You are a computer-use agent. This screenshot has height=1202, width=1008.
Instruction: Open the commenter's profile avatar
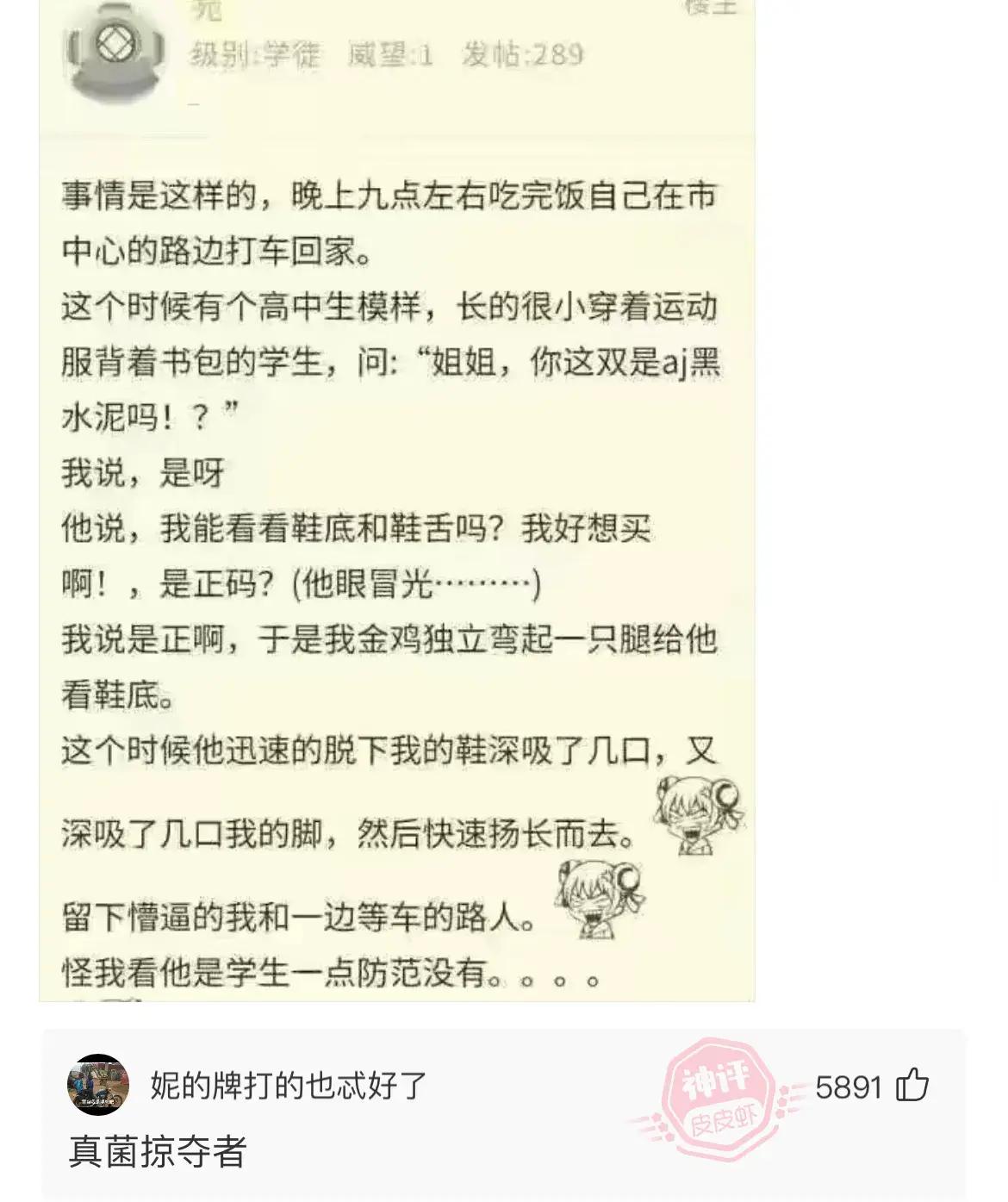98,1086
